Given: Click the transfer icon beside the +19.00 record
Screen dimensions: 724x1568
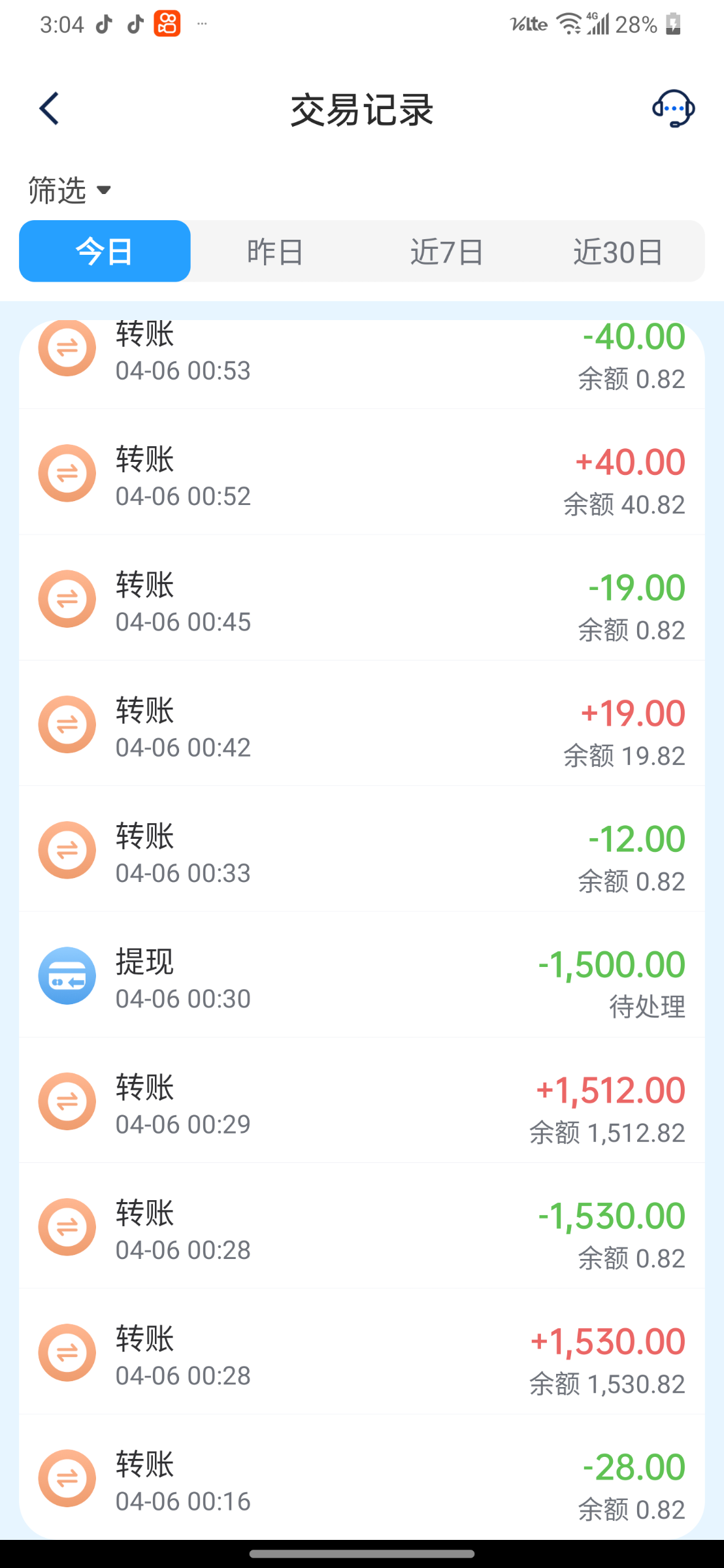Looking at the screenshot, I should (x=67, y=724).
